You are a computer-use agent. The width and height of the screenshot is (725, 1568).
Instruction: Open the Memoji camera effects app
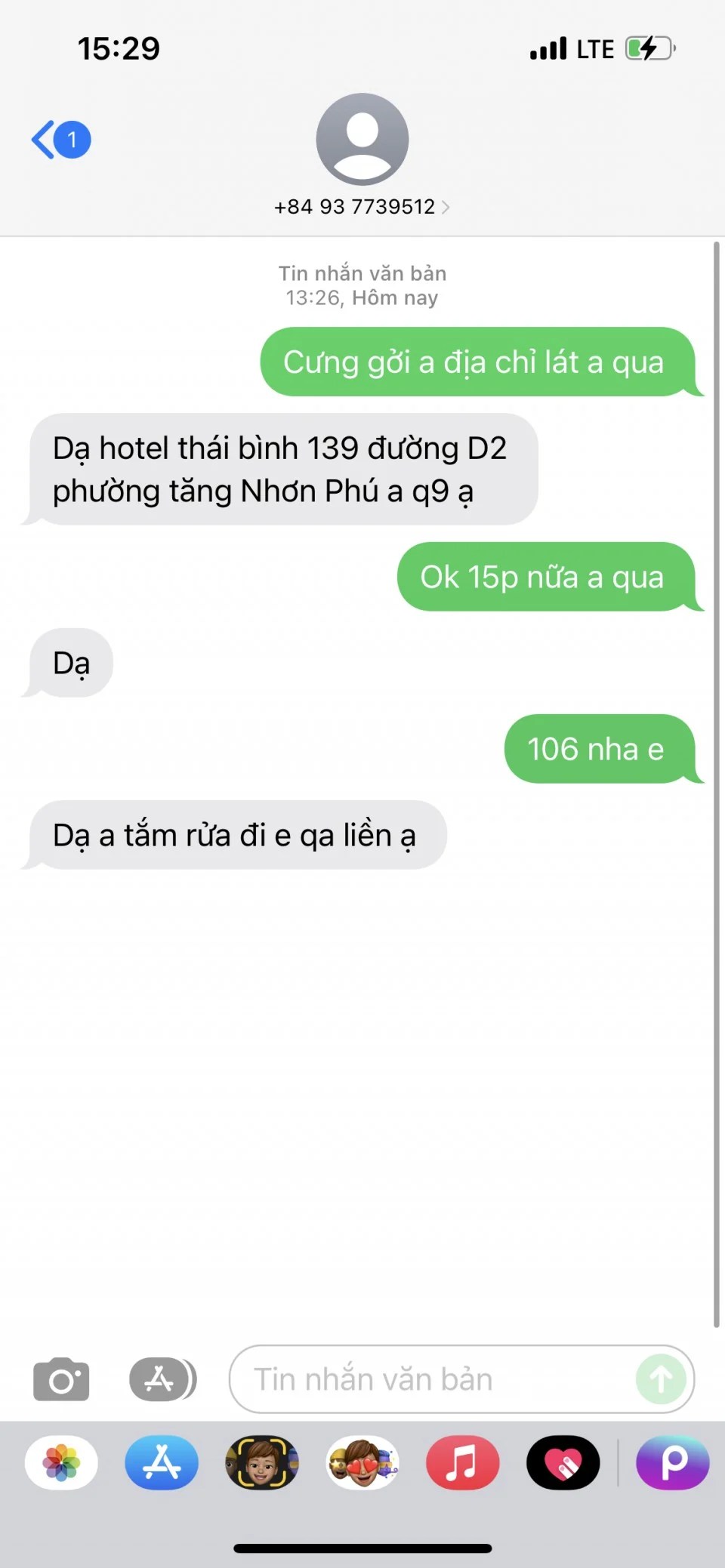pos(262,1462)
